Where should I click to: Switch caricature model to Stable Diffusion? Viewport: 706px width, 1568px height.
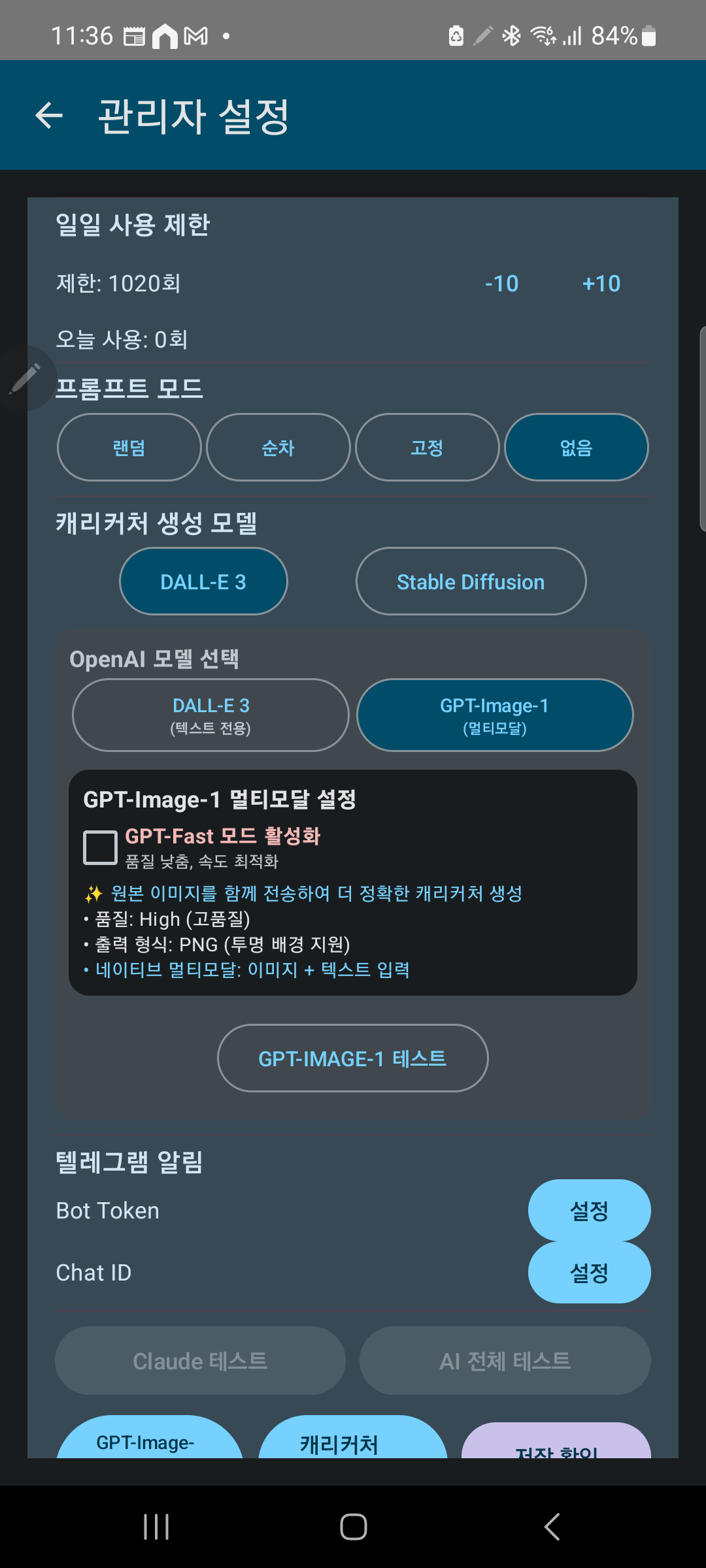pyautogui.click(x=470, y=581)
